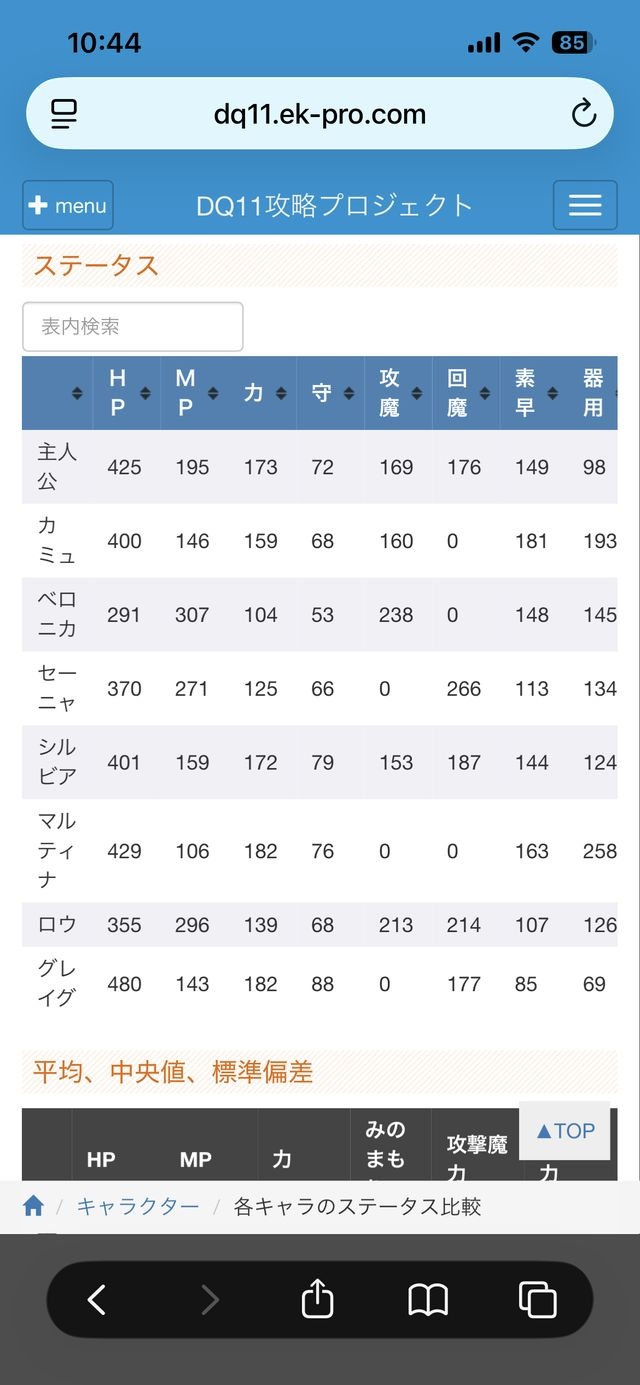640x1385 pixels.
Task: Open Safari bookmarks
Action: click(x=428, y=1300)
